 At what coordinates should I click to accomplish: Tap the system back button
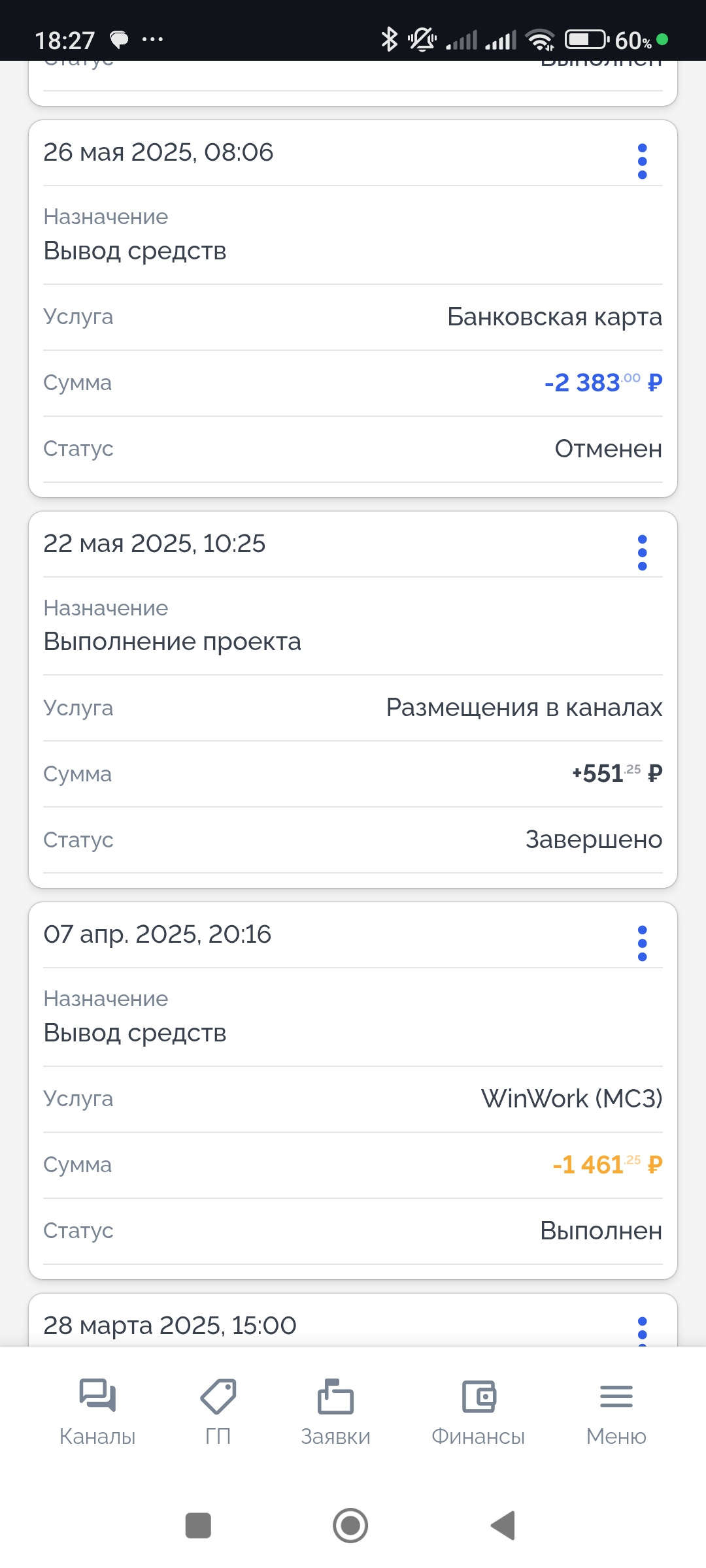[x=503, y=1526]
